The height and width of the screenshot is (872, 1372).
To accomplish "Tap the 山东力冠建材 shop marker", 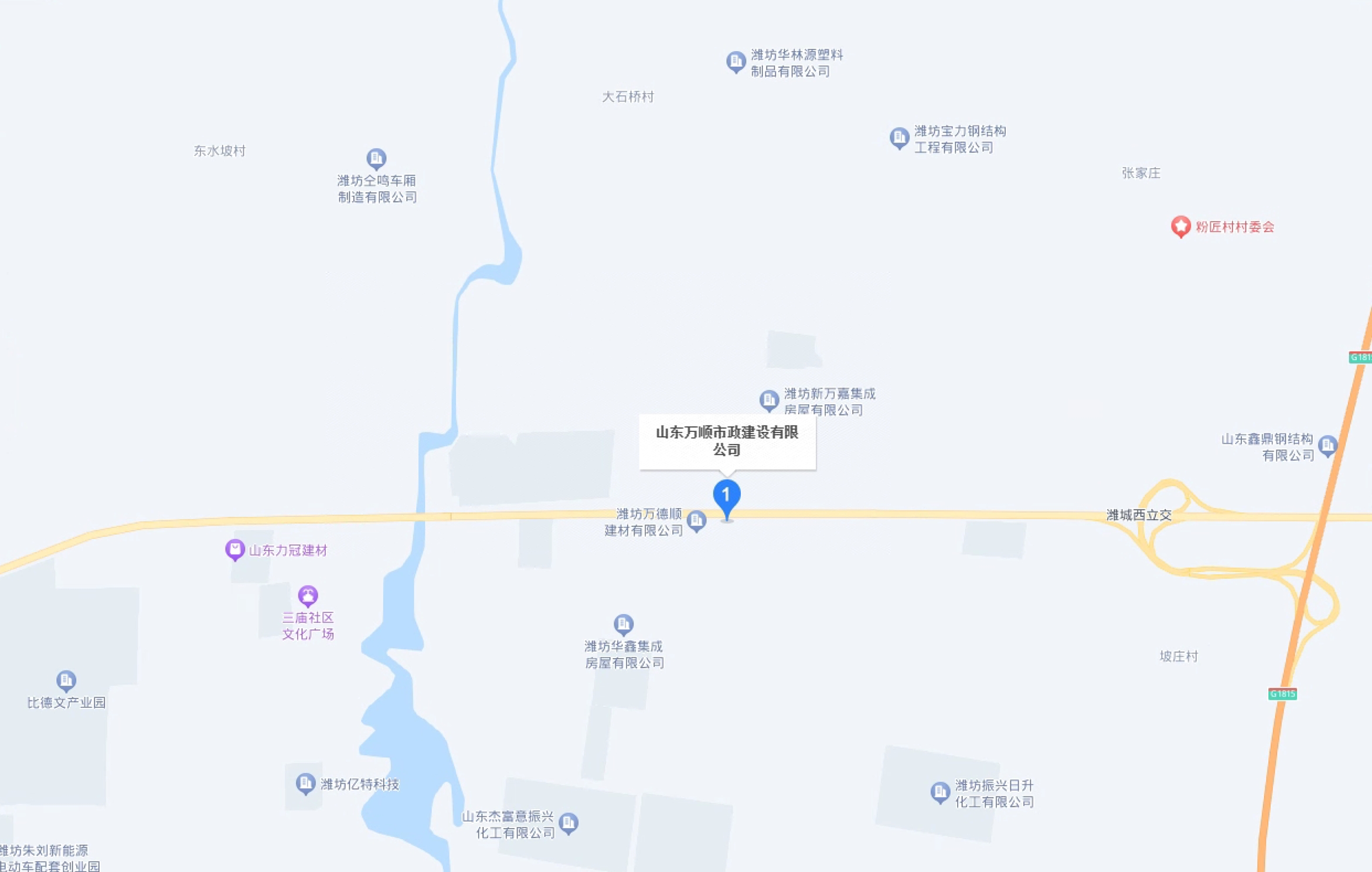I will pos(234,550).
